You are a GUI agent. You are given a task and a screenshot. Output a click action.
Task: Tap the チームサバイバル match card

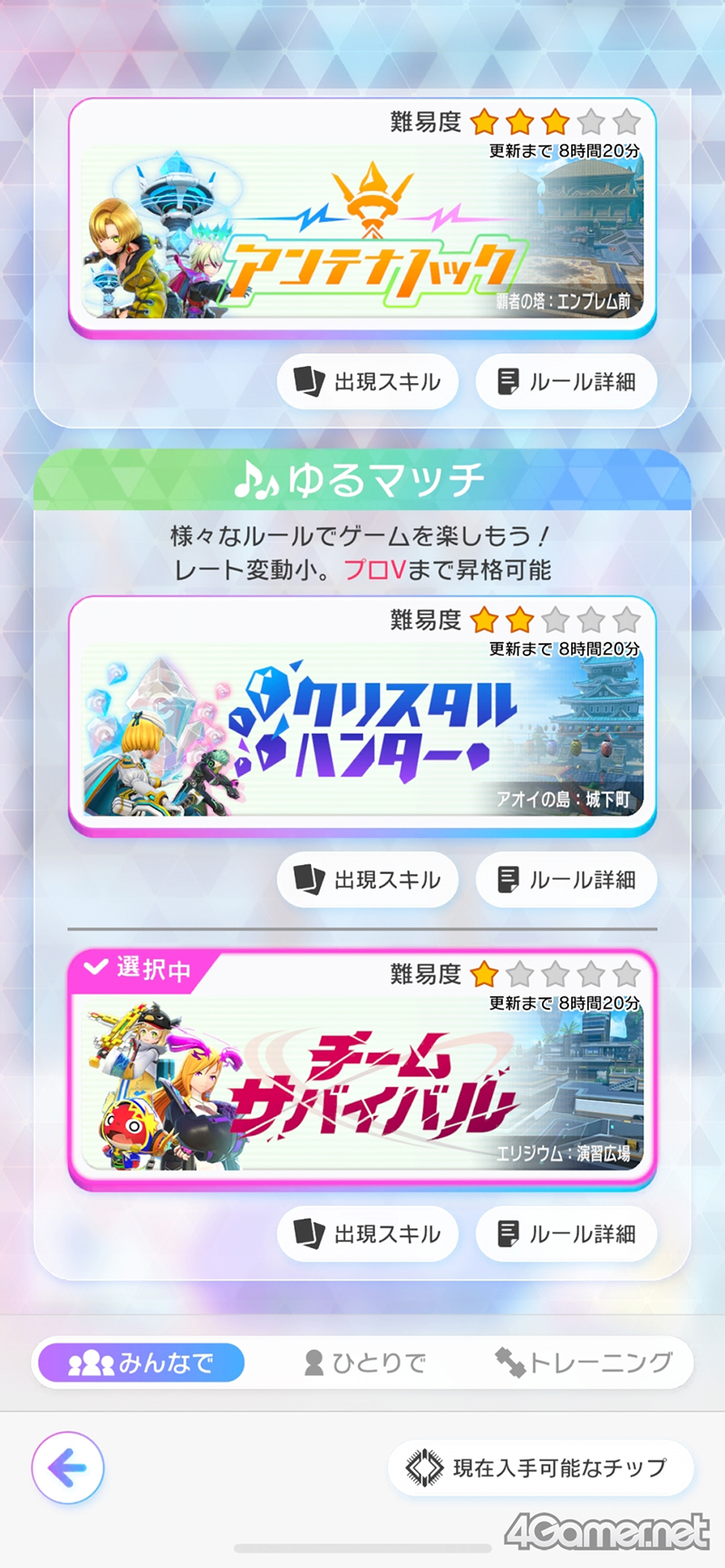[362, 1071]
